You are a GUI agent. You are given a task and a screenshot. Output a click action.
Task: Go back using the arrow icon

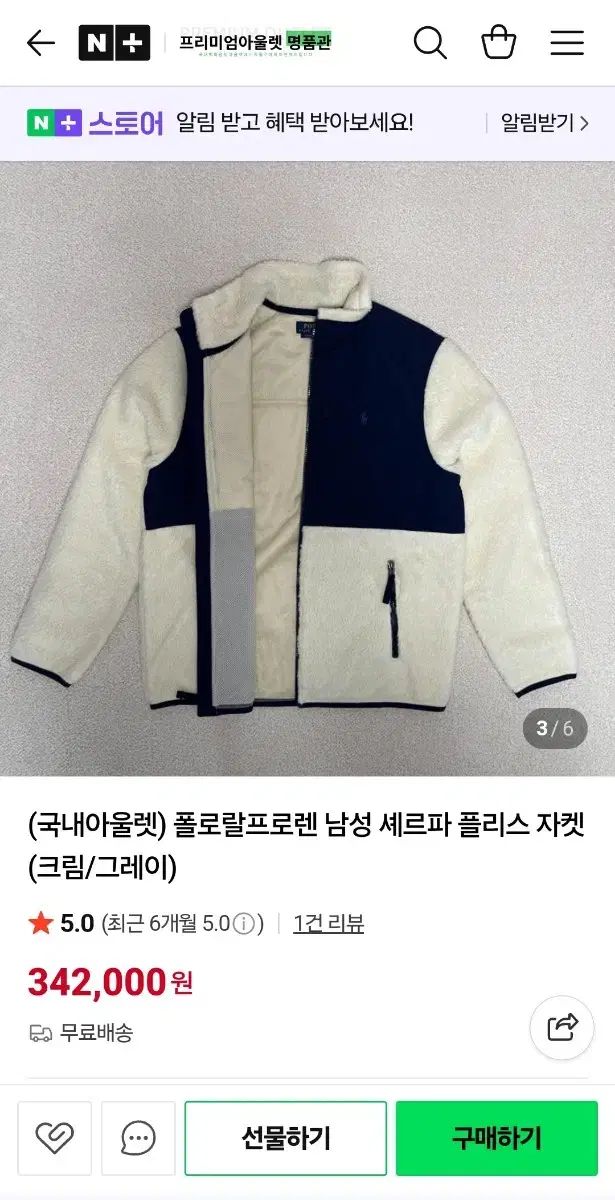point(40,43)
